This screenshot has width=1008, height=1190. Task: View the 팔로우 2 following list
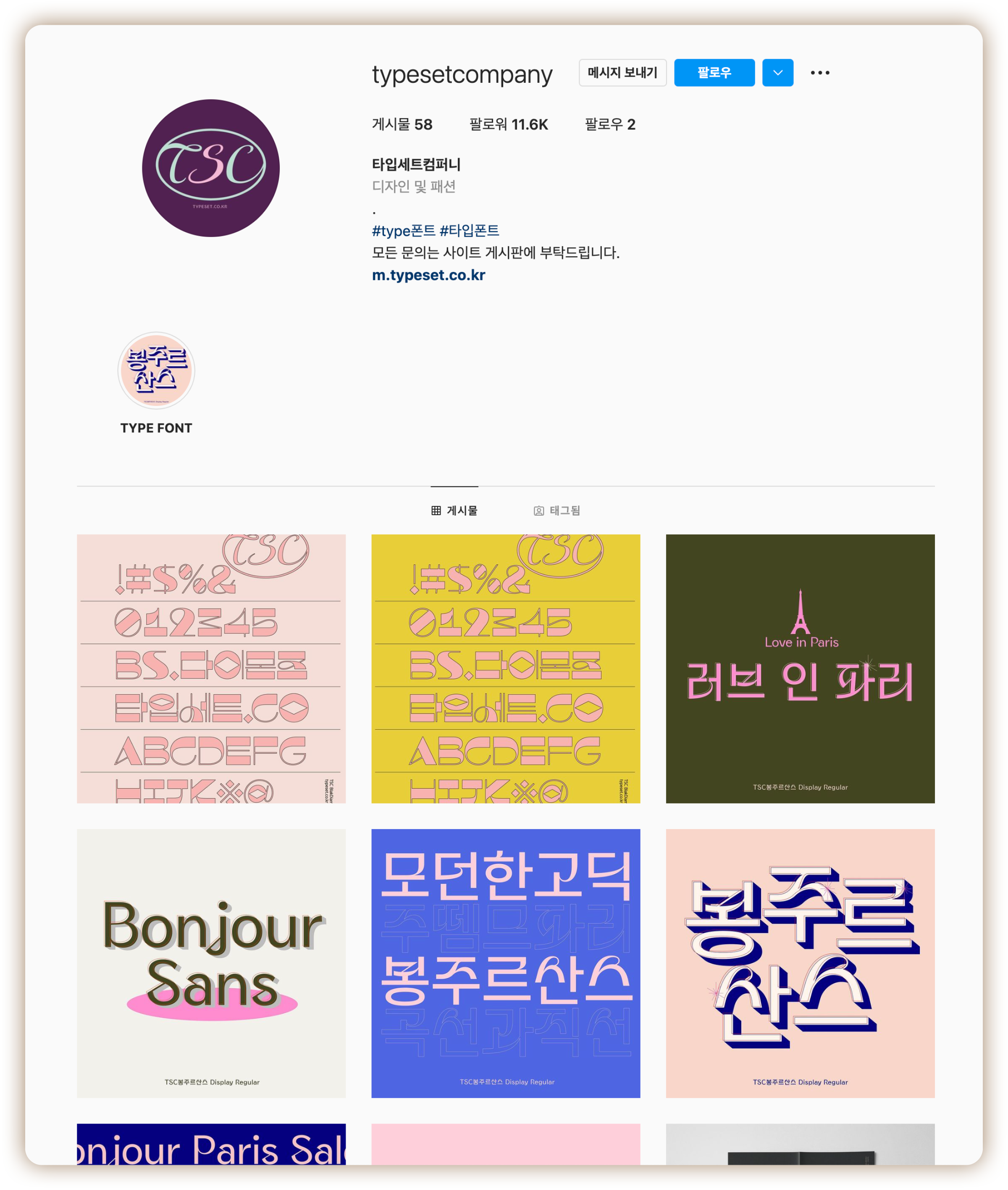click(x=609, y=125)
